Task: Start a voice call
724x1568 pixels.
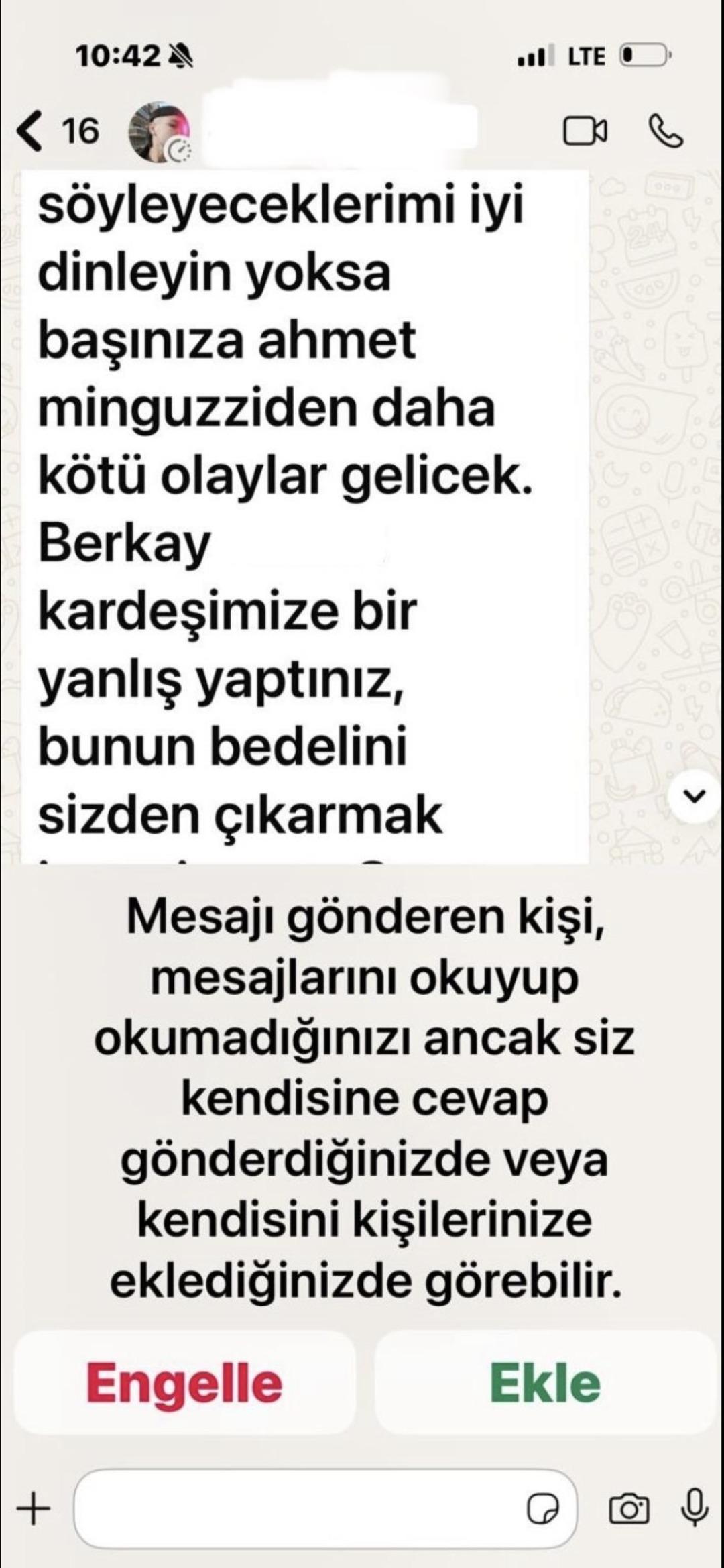Action: [666, 131]
